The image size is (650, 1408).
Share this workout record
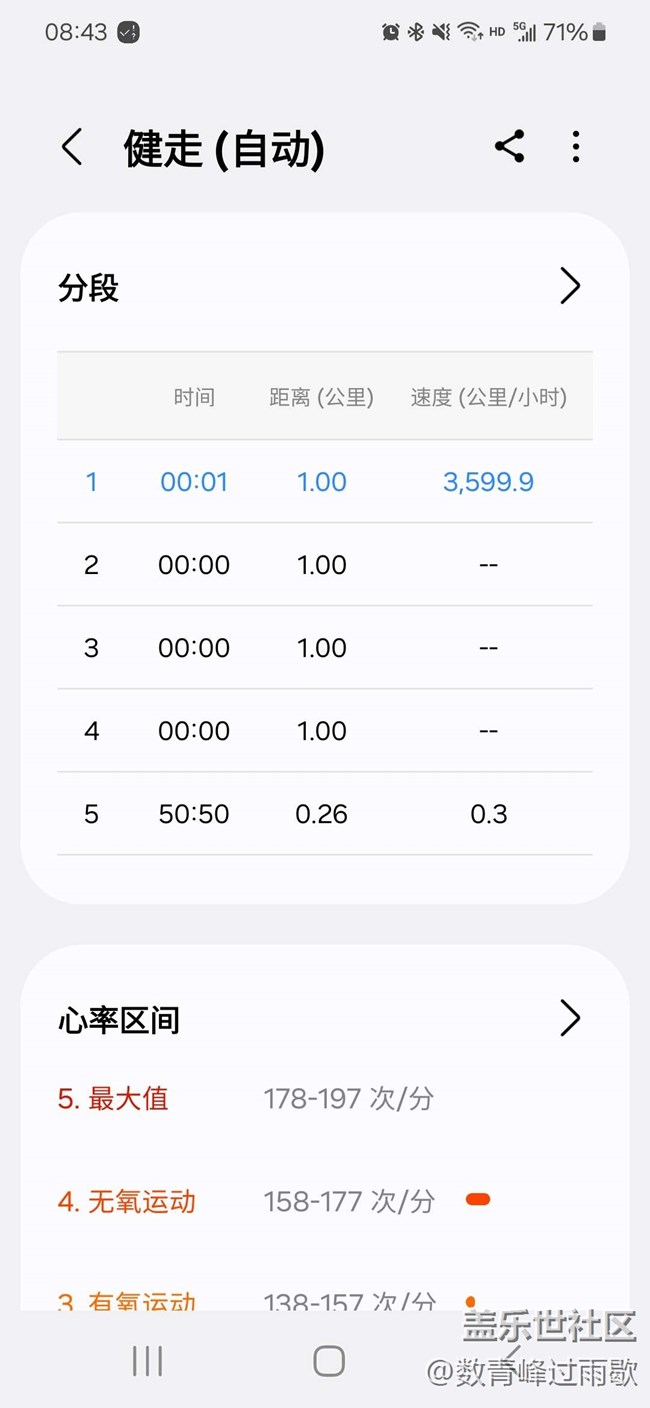509,147
